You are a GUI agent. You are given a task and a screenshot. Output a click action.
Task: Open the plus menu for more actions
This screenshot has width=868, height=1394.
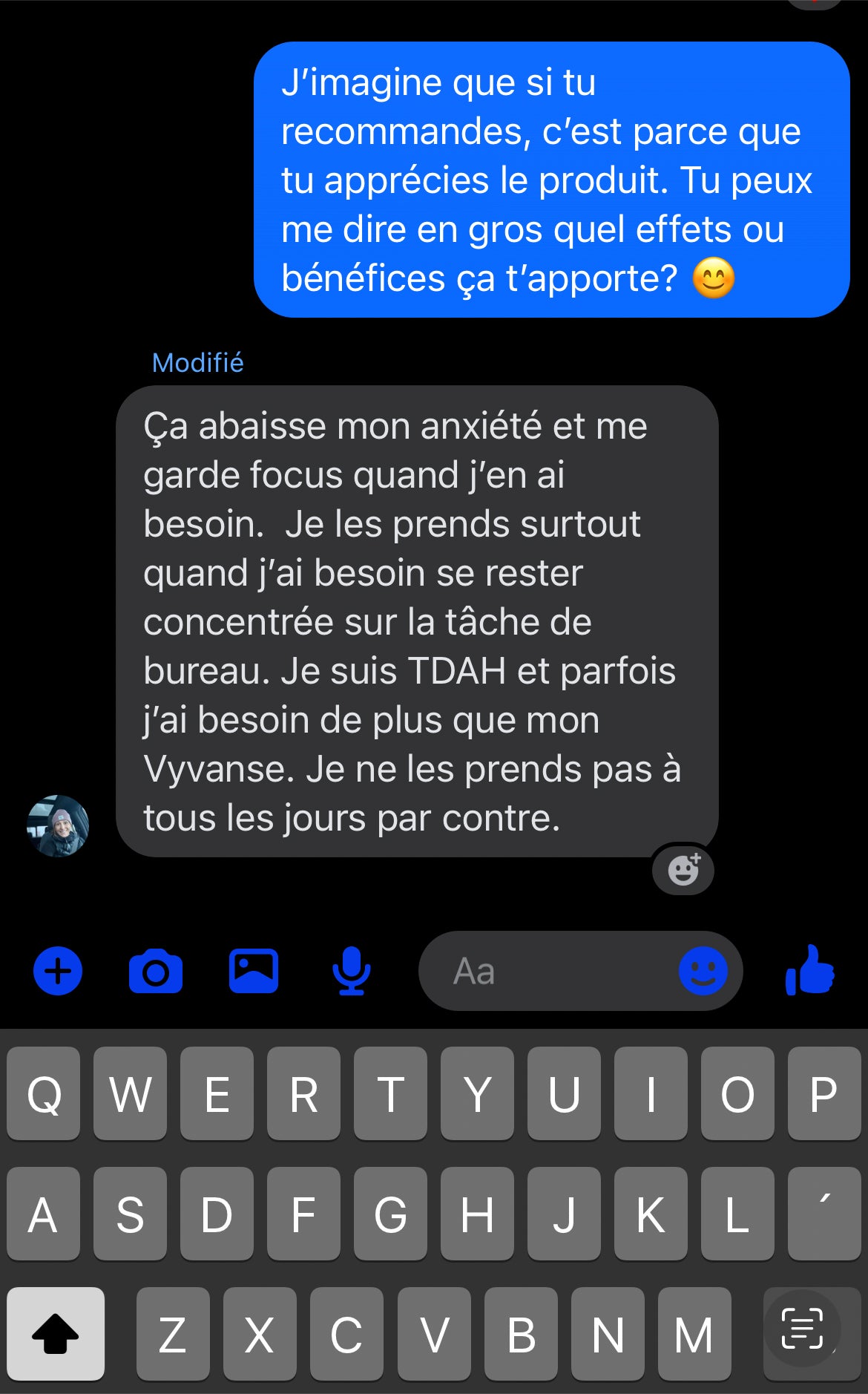coord(58,971)
